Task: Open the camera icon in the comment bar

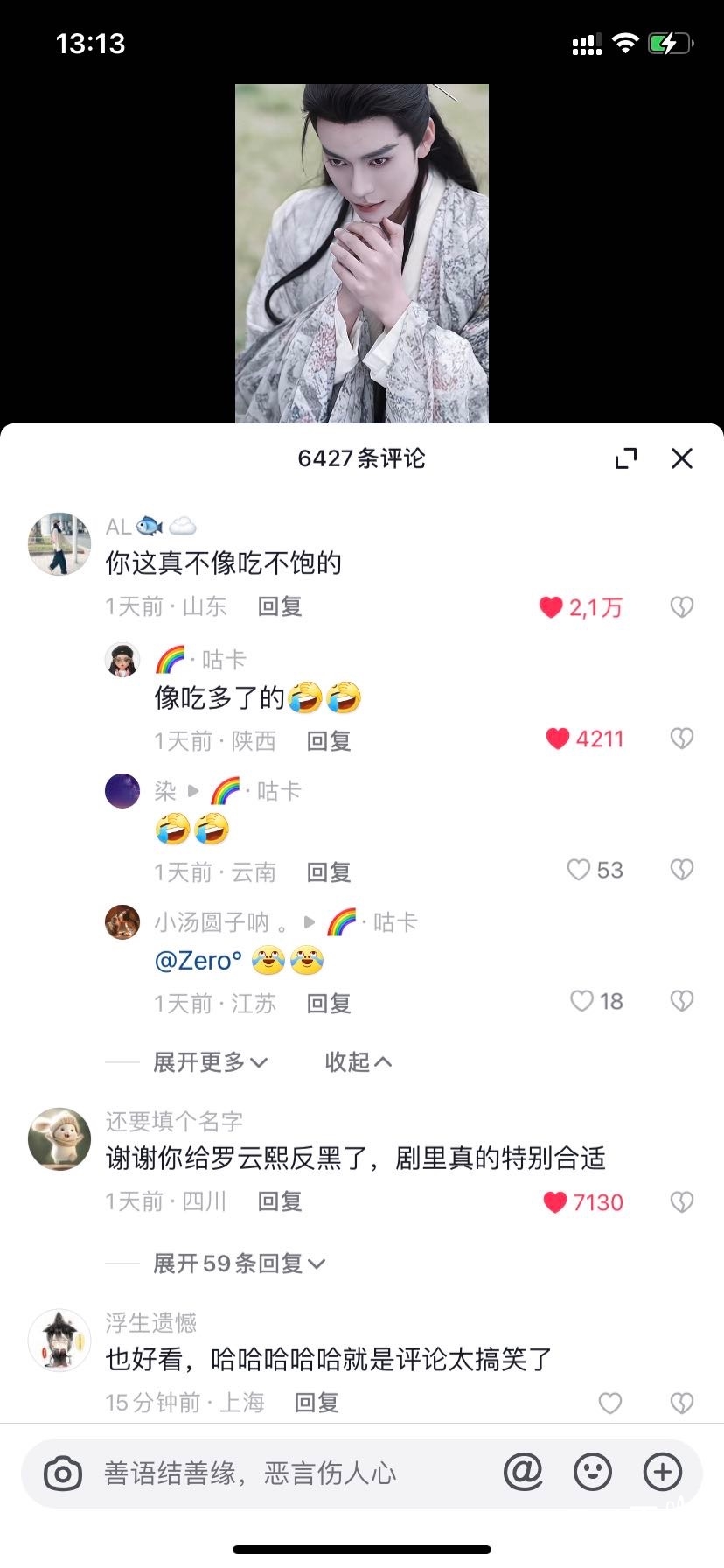Action: click(x=61, y=1473)
